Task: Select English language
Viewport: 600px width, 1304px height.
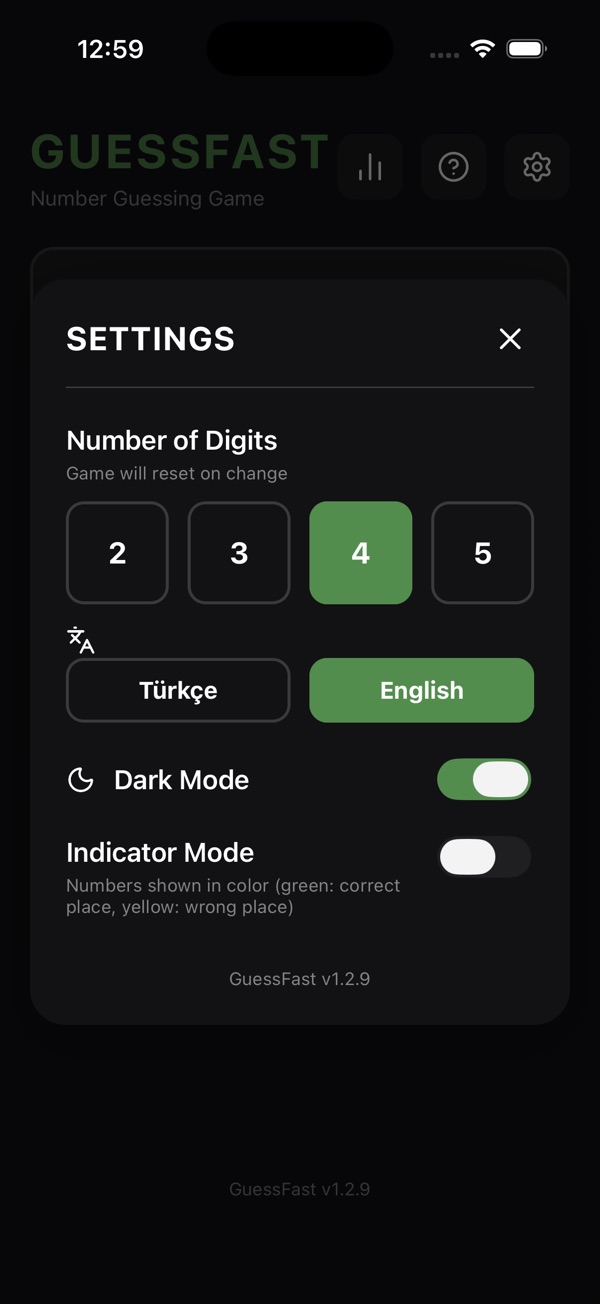Action: point(422,690)
